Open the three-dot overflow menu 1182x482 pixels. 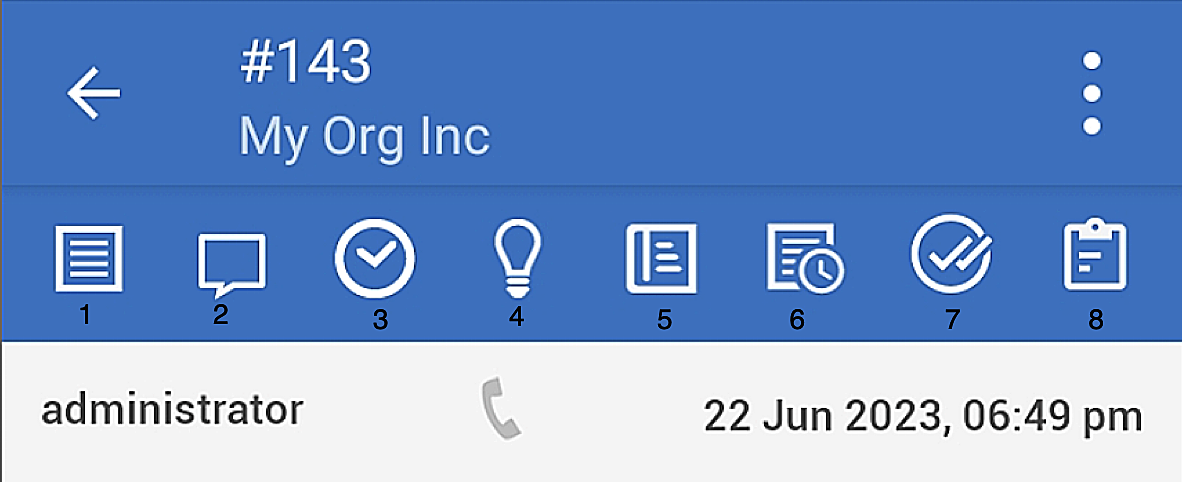click(1092, 94)
